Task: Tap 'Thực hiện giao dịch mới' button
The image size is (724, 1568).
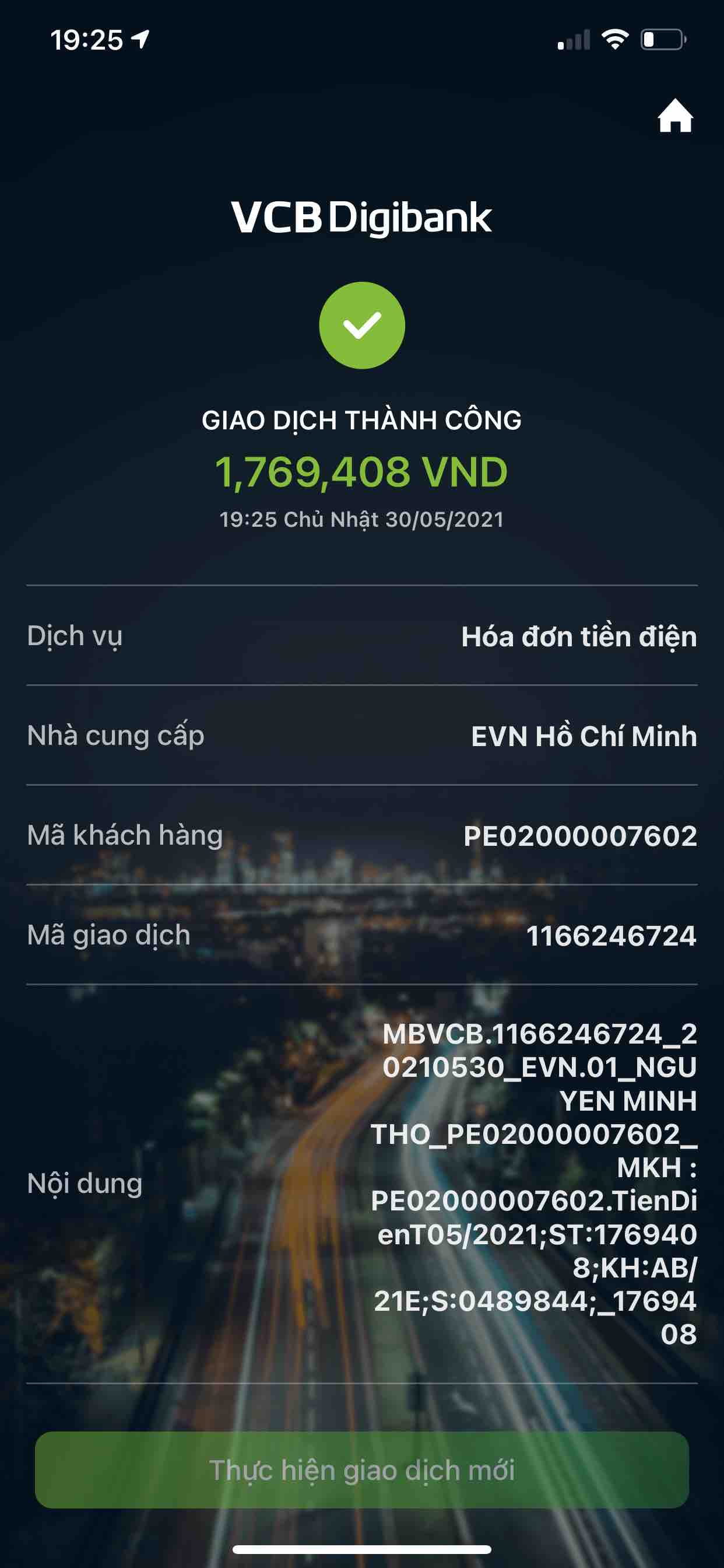Action: click(362, 1469)
